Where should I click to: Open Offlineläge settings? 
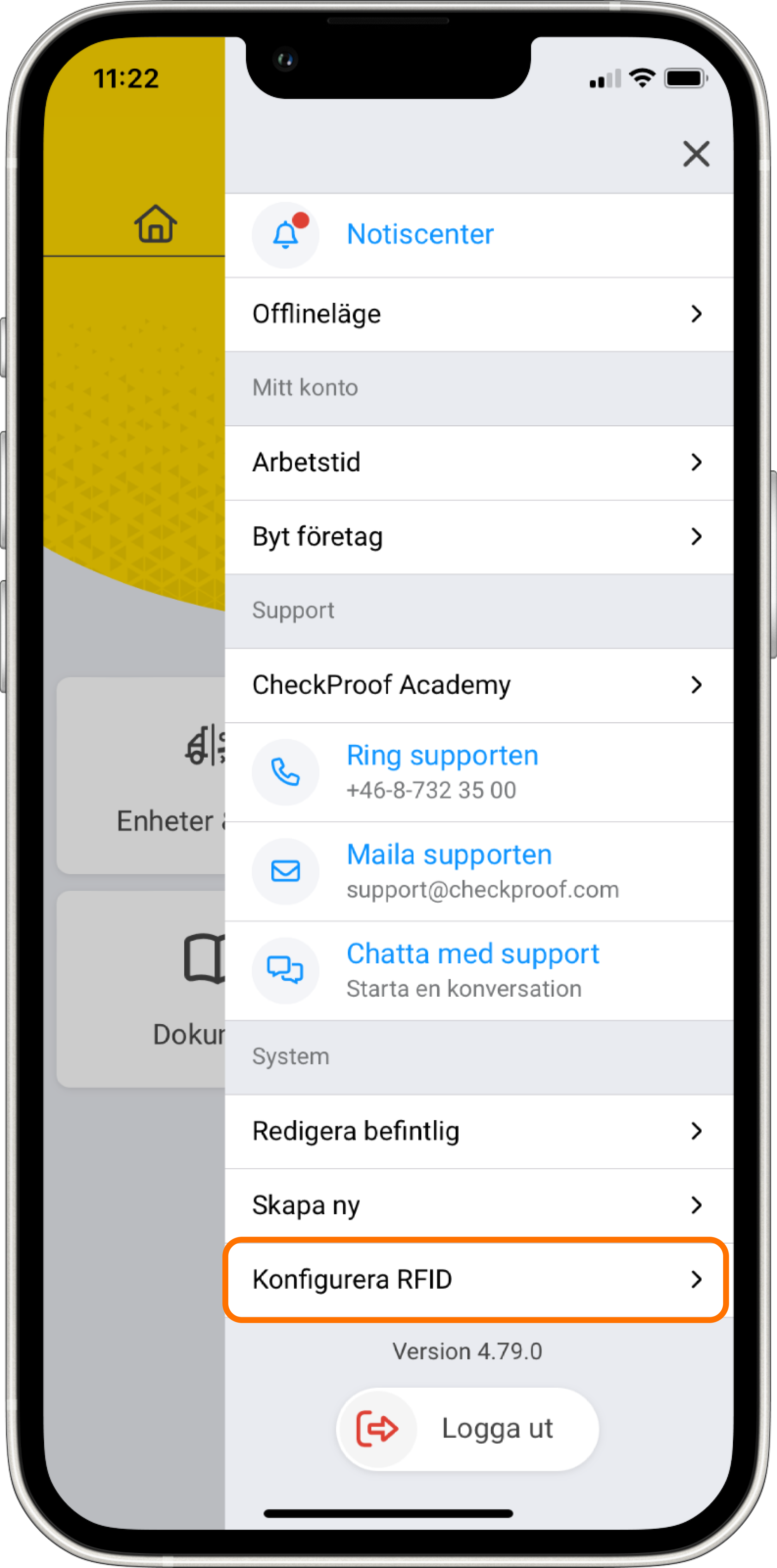coord(478,314)
